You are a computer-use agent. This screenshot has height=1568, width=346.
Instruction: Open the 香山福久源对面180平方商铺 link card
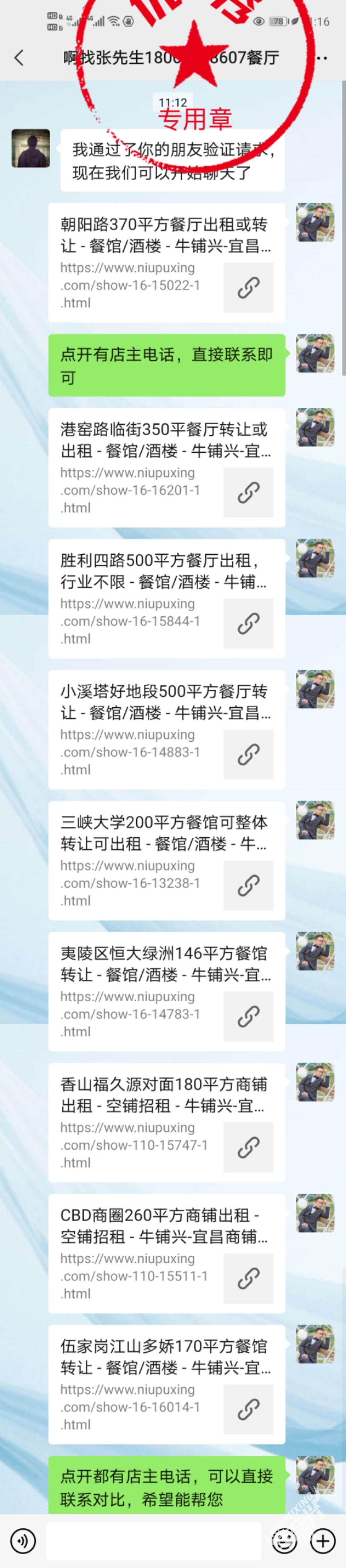pos(166,1122)
